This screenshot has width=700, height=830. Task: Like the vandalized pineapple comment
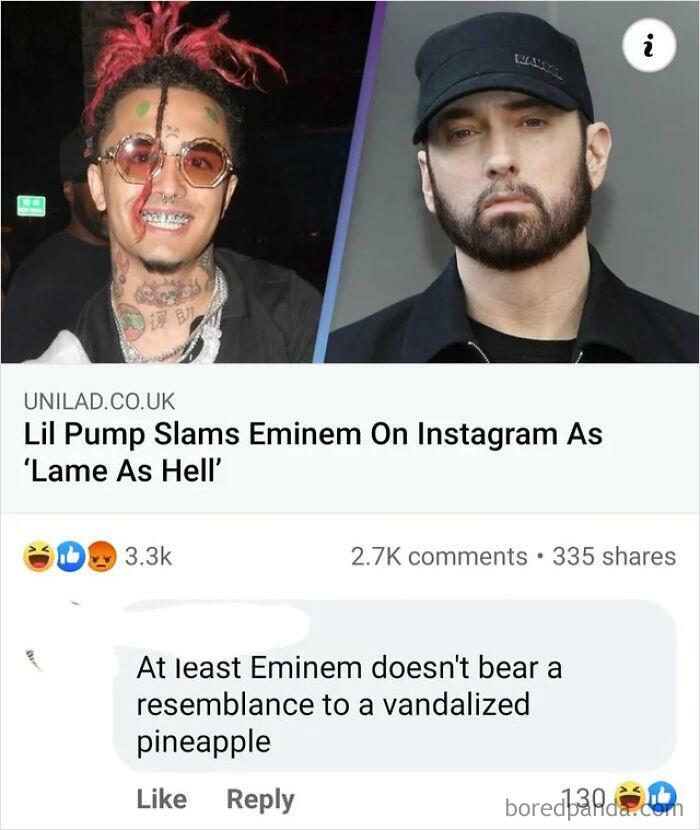(161, 799)
